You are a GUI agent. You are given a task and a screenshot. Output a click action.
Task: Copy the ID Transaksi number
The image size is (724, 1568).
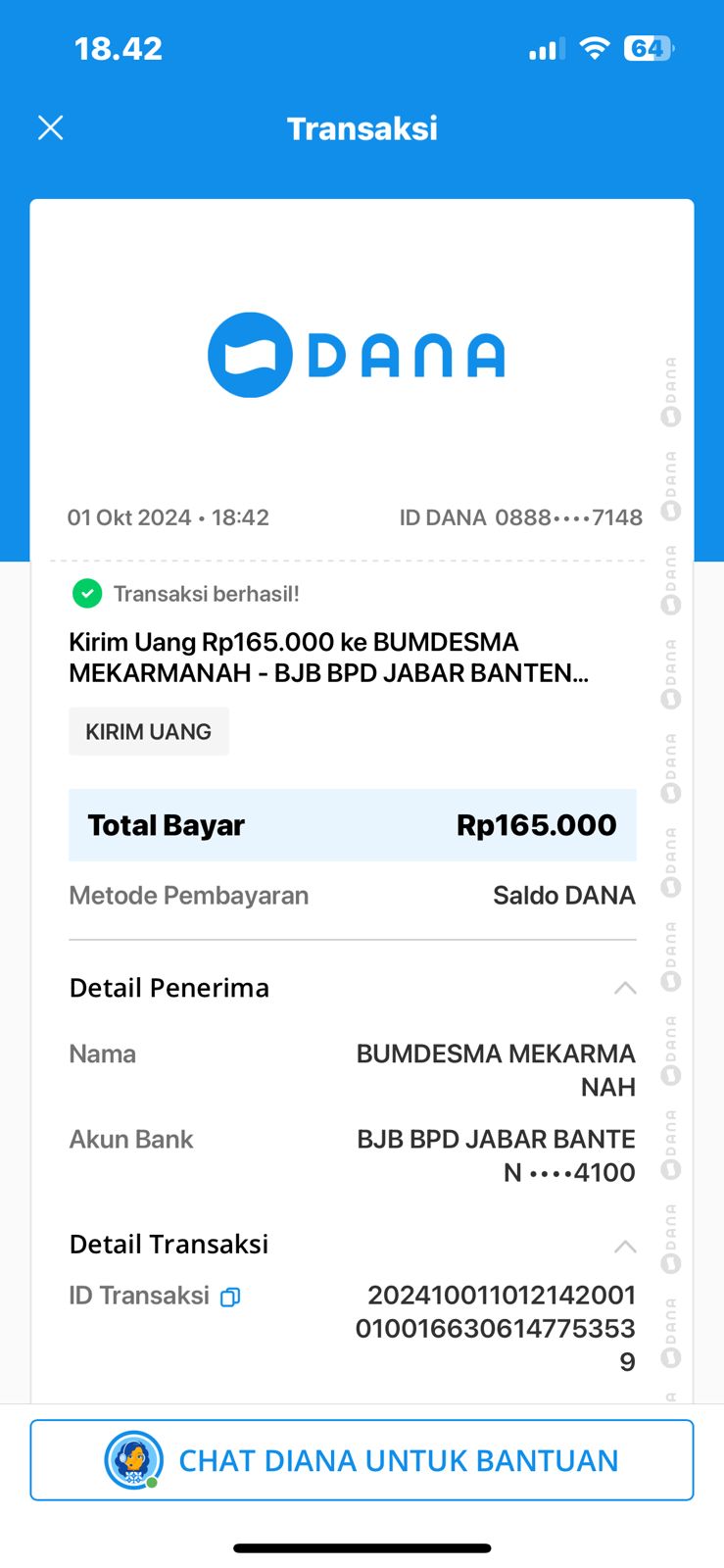coord(230,1297)
